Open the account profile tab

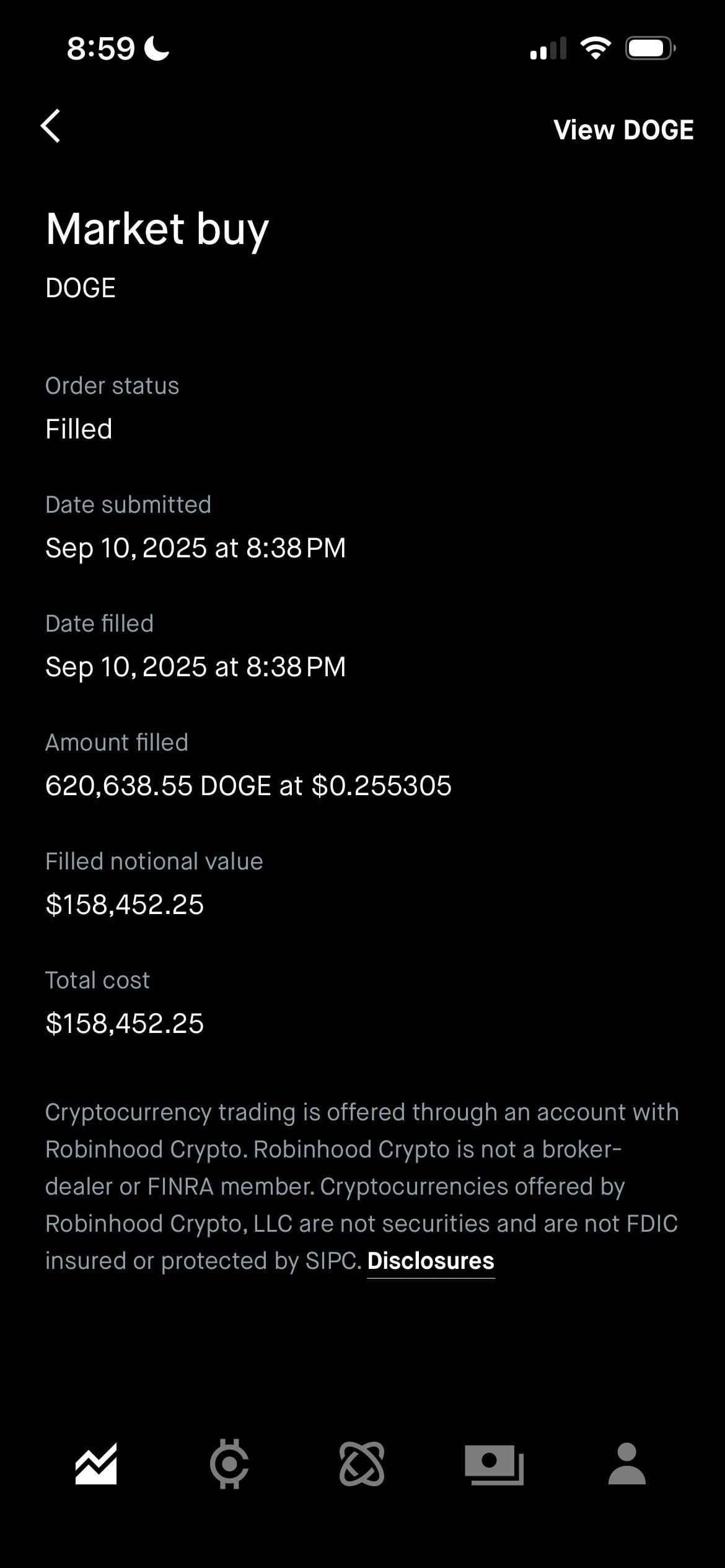pyautogui.click(x=627, y=1464)
